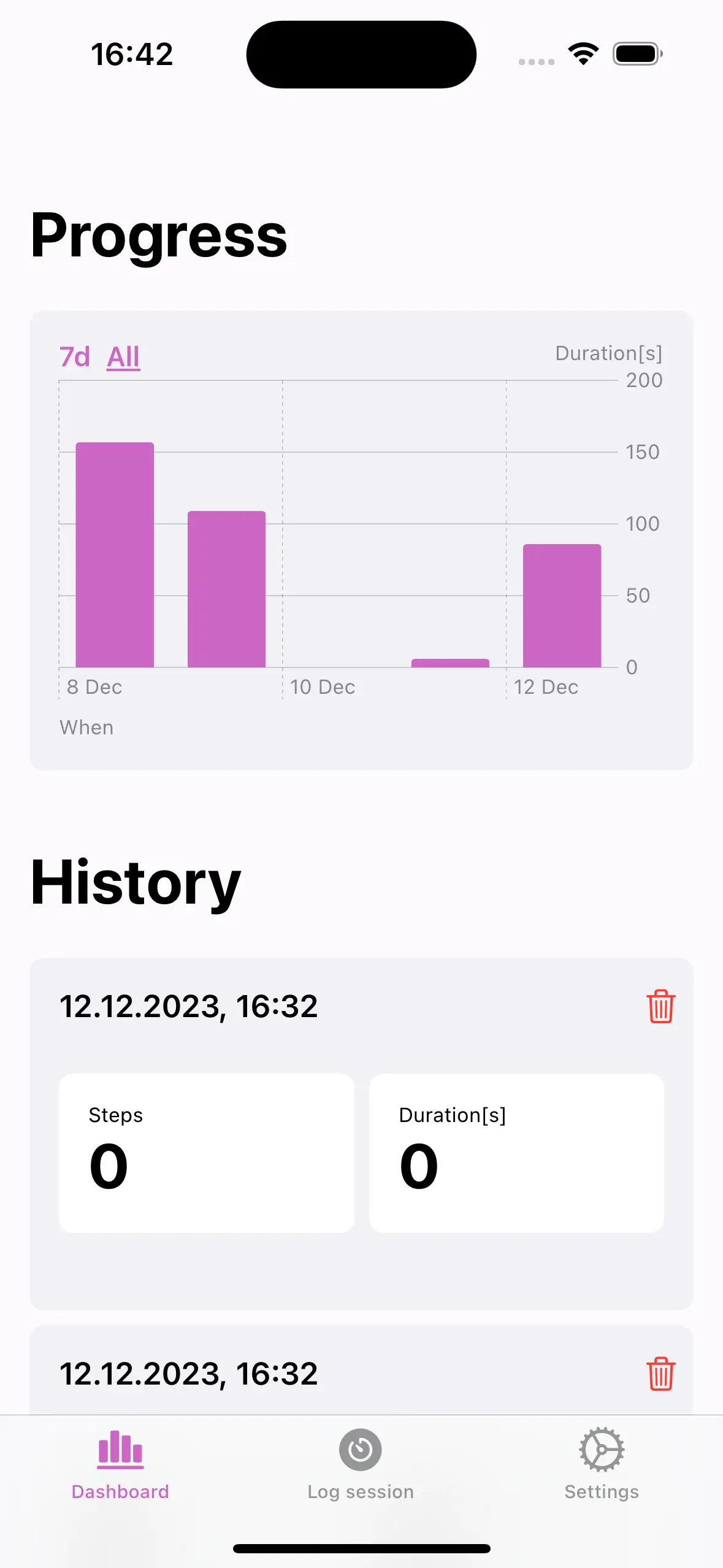Switch to the 7d chart view

[x=74, y=356]
